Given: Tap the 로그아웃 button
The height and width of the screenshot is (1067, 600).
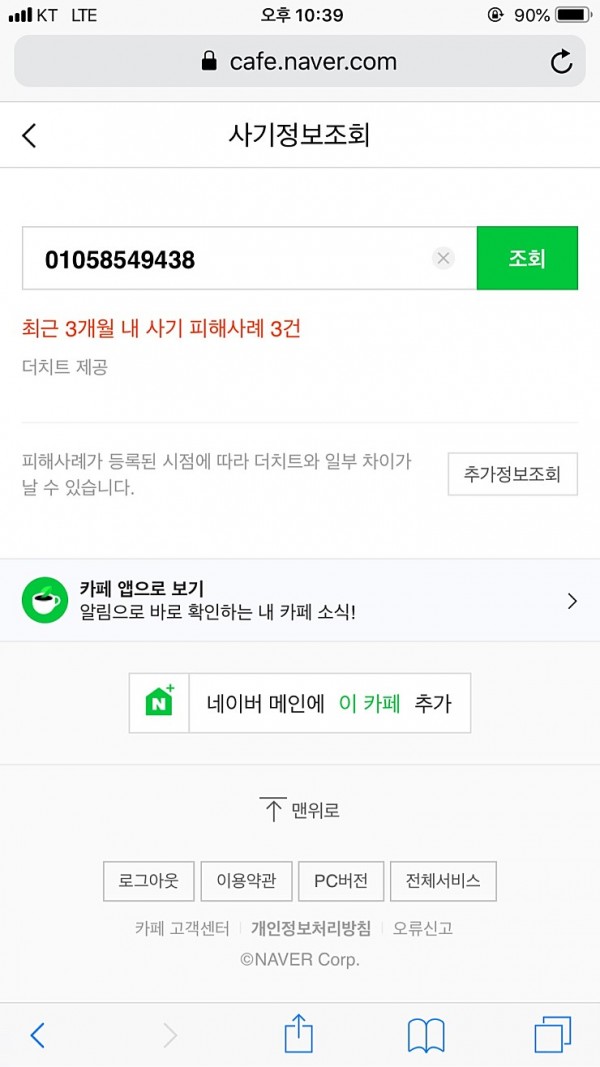Looking at the screenshot, I should (x=148, y=881).
